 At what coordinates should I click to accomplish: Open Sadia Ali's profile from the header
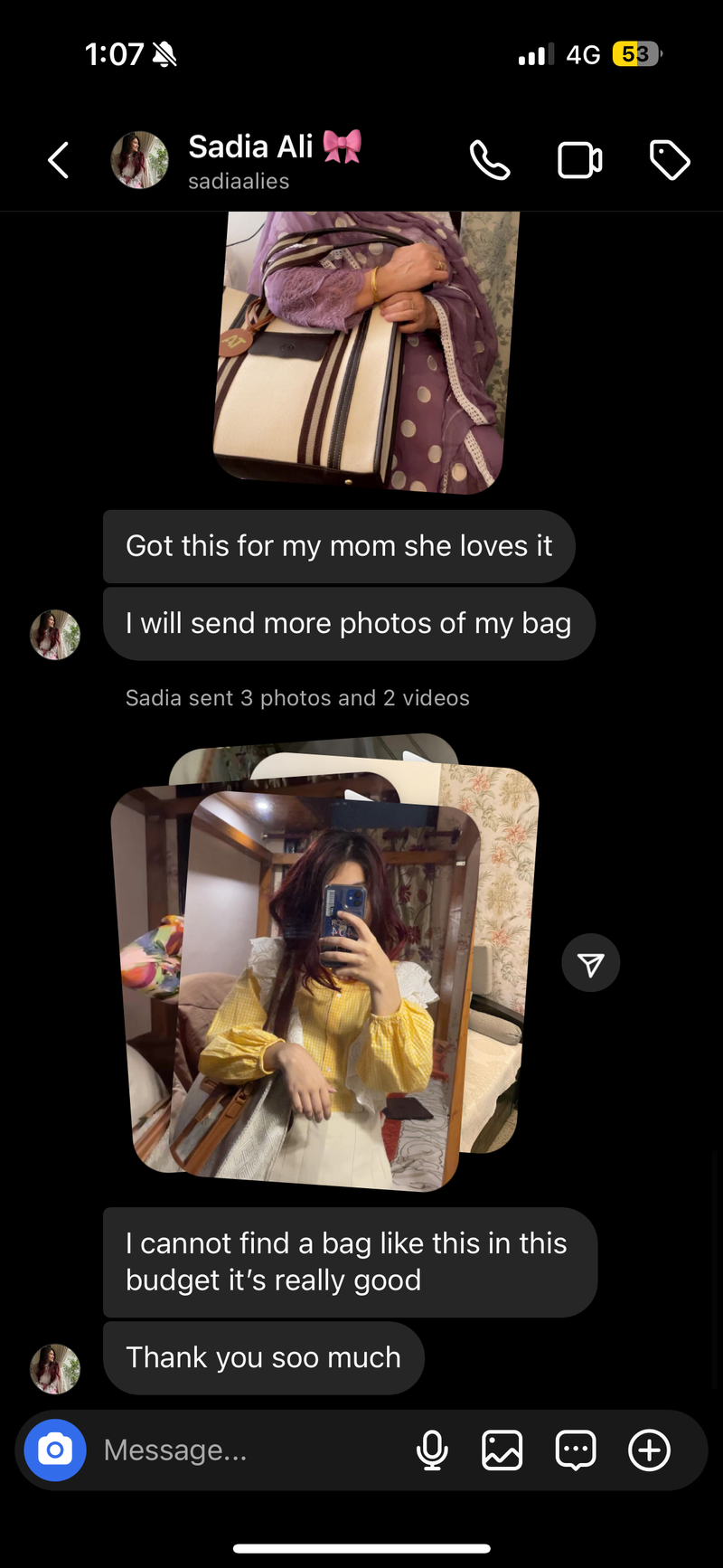[237, 160]
